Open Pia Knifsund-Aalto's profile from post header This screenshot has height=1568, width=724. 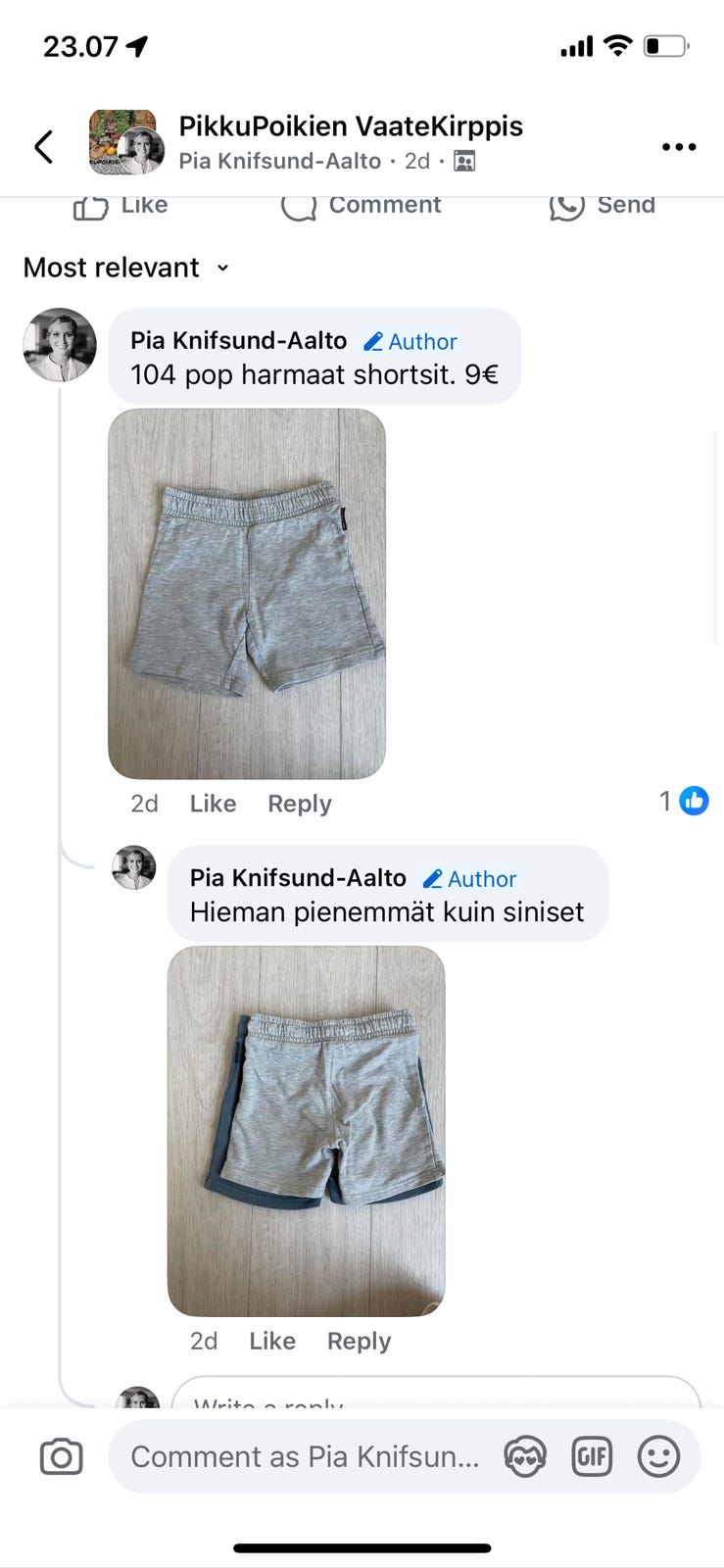277,161
